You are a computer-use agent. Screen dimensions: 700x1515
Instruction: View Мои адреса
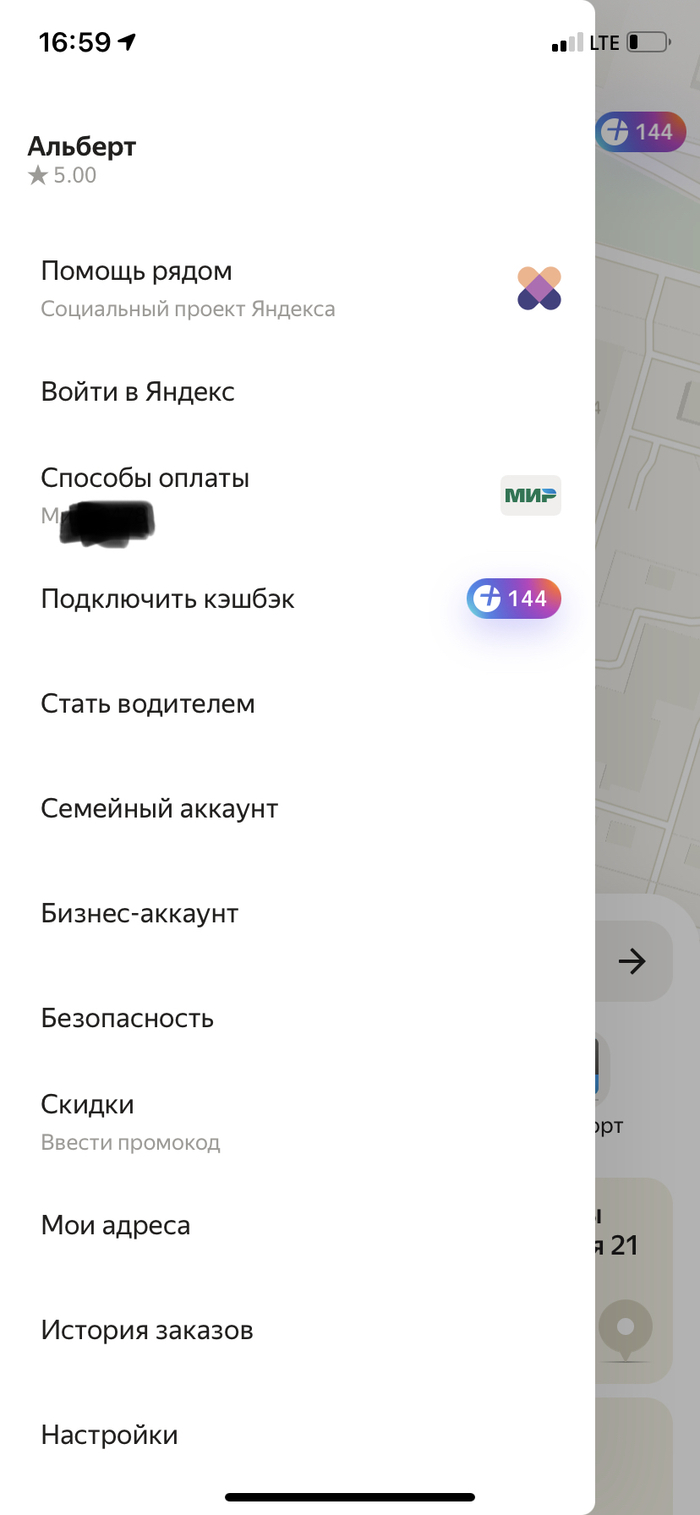coord(297,1225)
